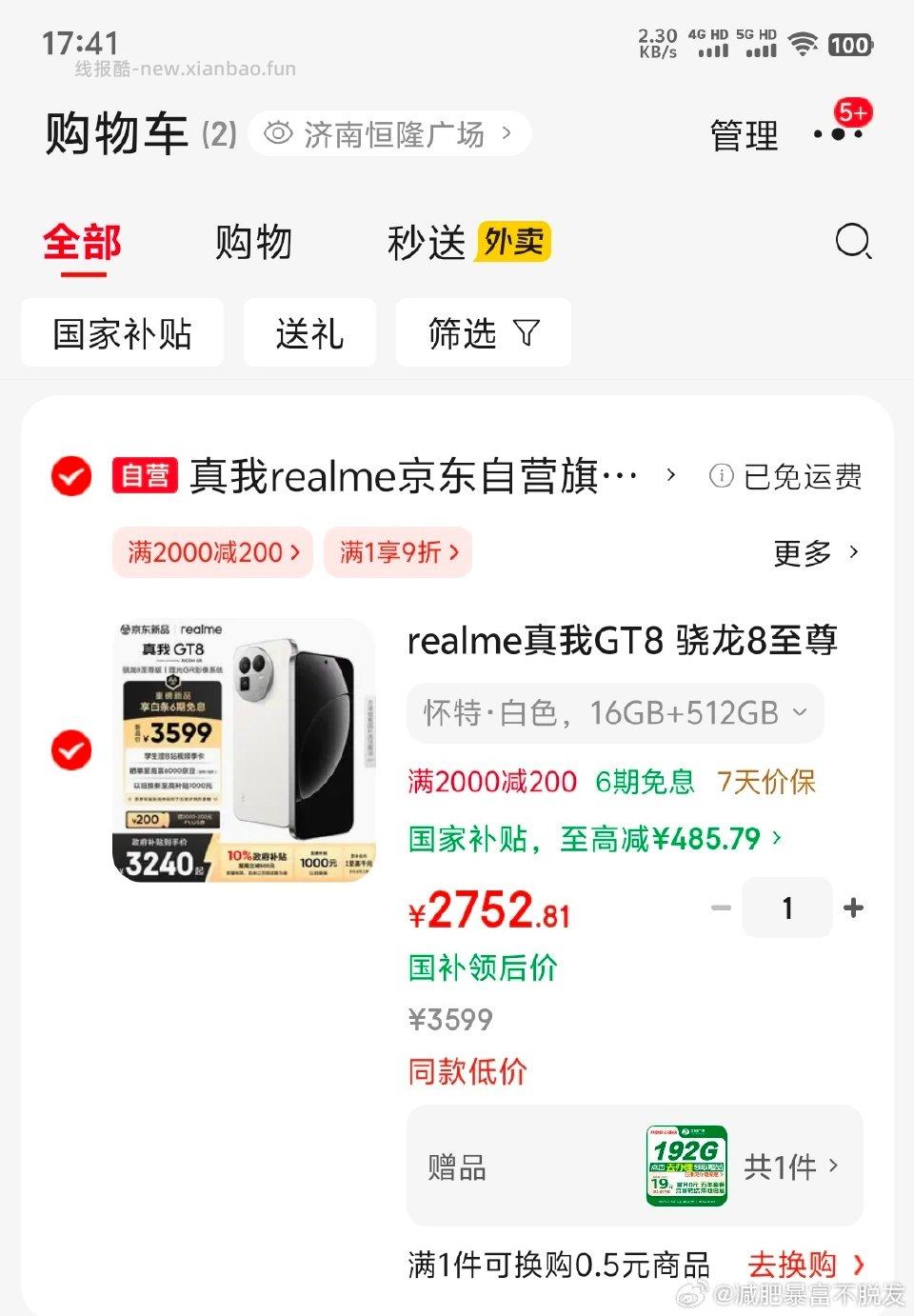Open the search icon in the cart

pyautogui.click(x=854, y=243)
